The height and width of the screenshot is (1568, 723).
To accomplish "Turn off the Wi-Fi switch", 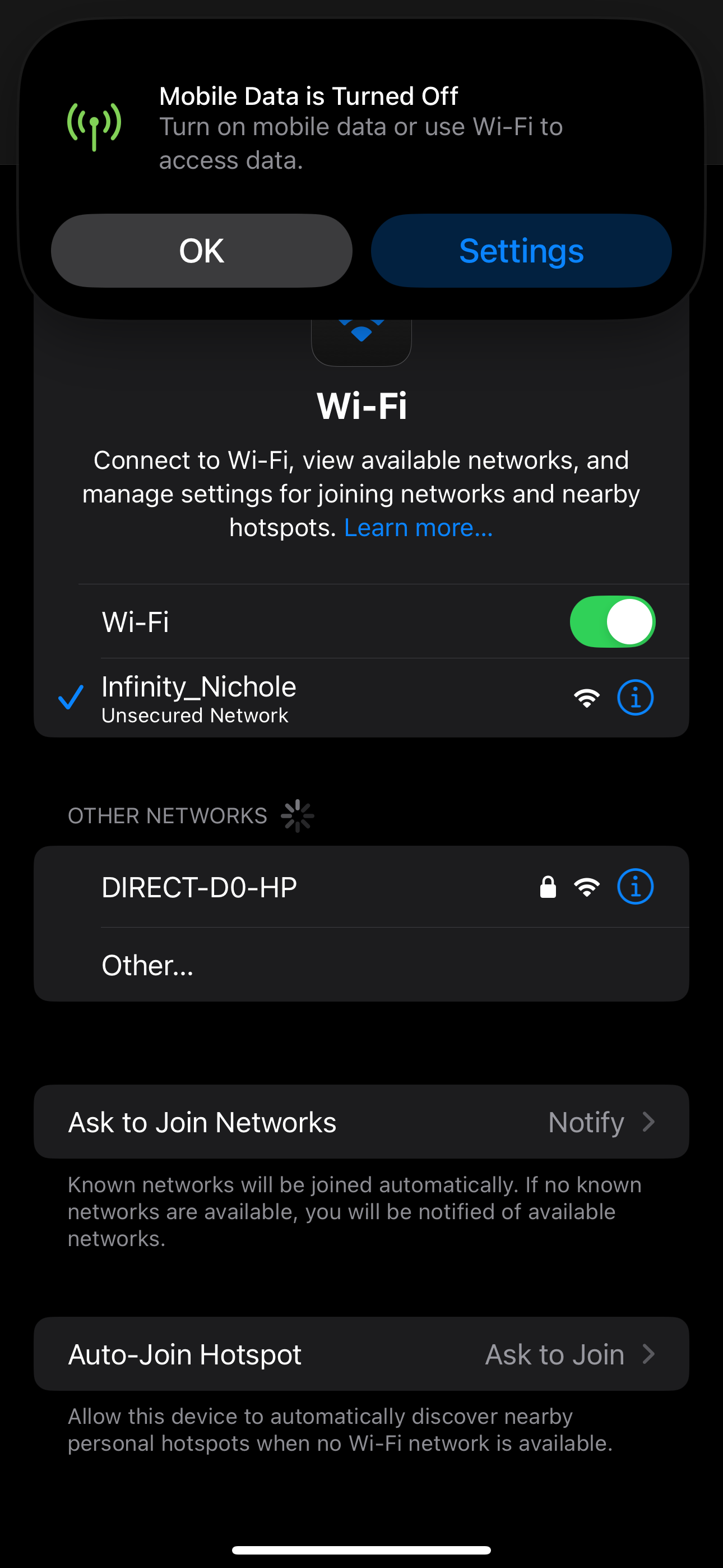I will click(x=611, y=621).
